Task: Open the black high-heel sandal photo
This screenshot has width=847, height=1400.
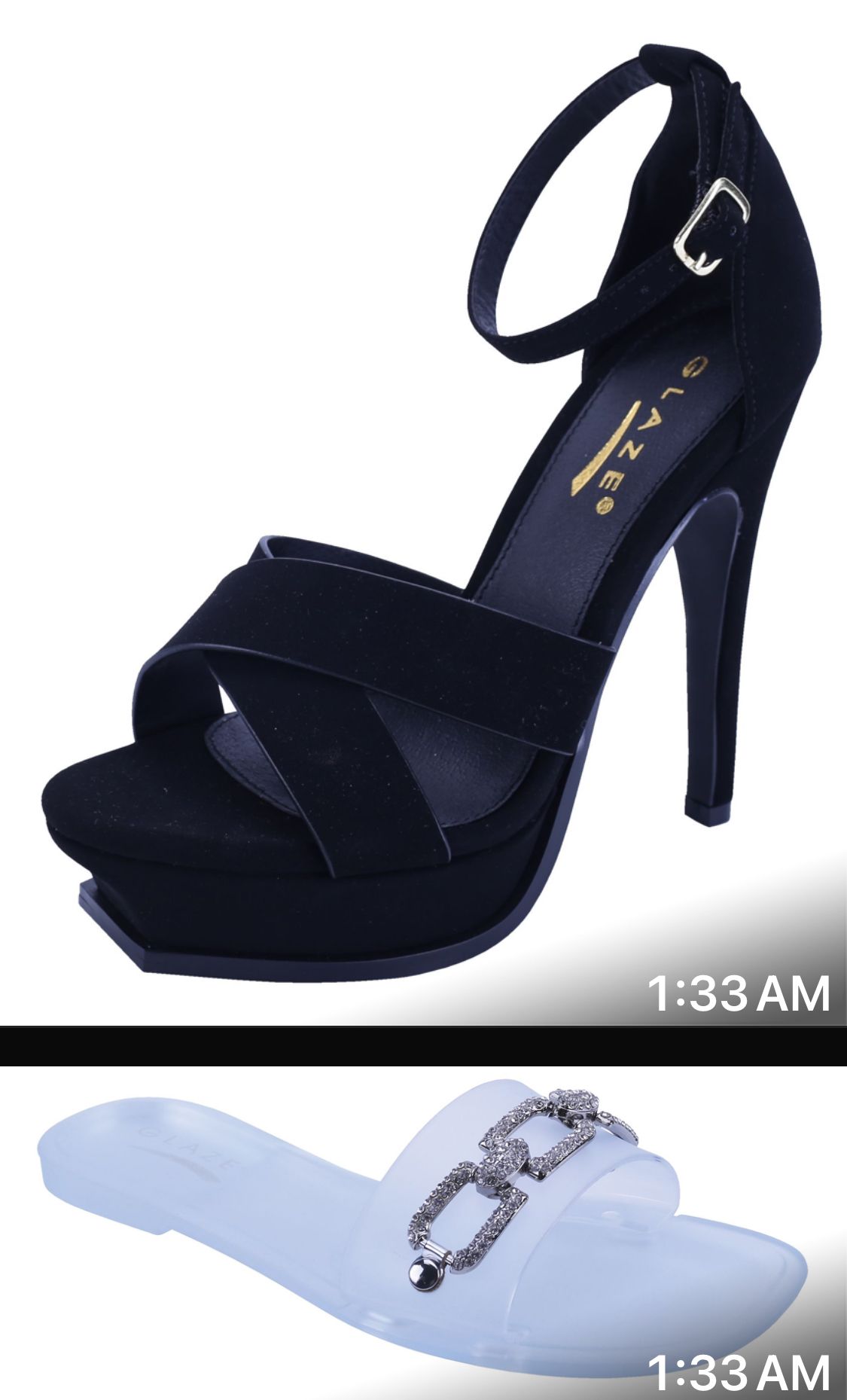Action: coord(423,513)
